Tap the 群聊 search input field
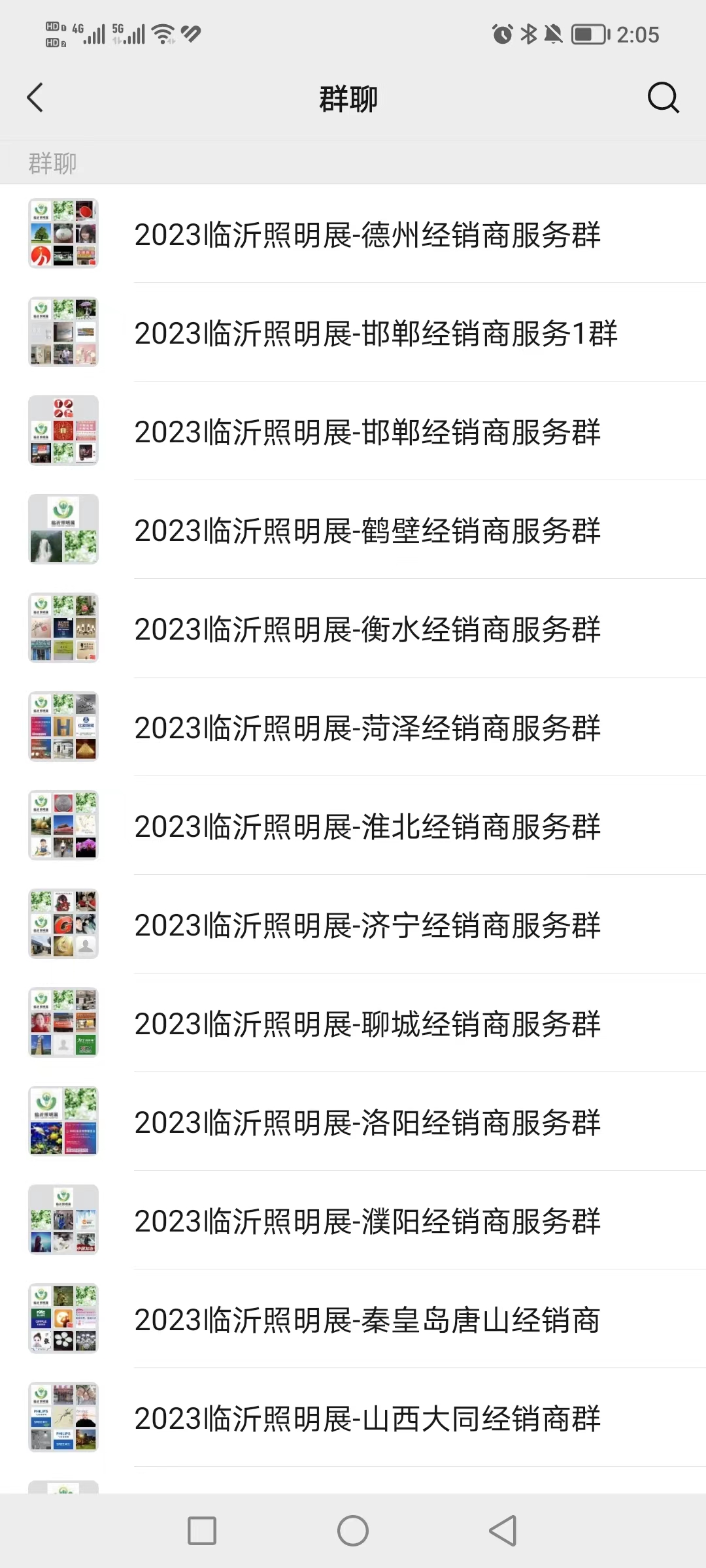 click(x=353, y=161)
